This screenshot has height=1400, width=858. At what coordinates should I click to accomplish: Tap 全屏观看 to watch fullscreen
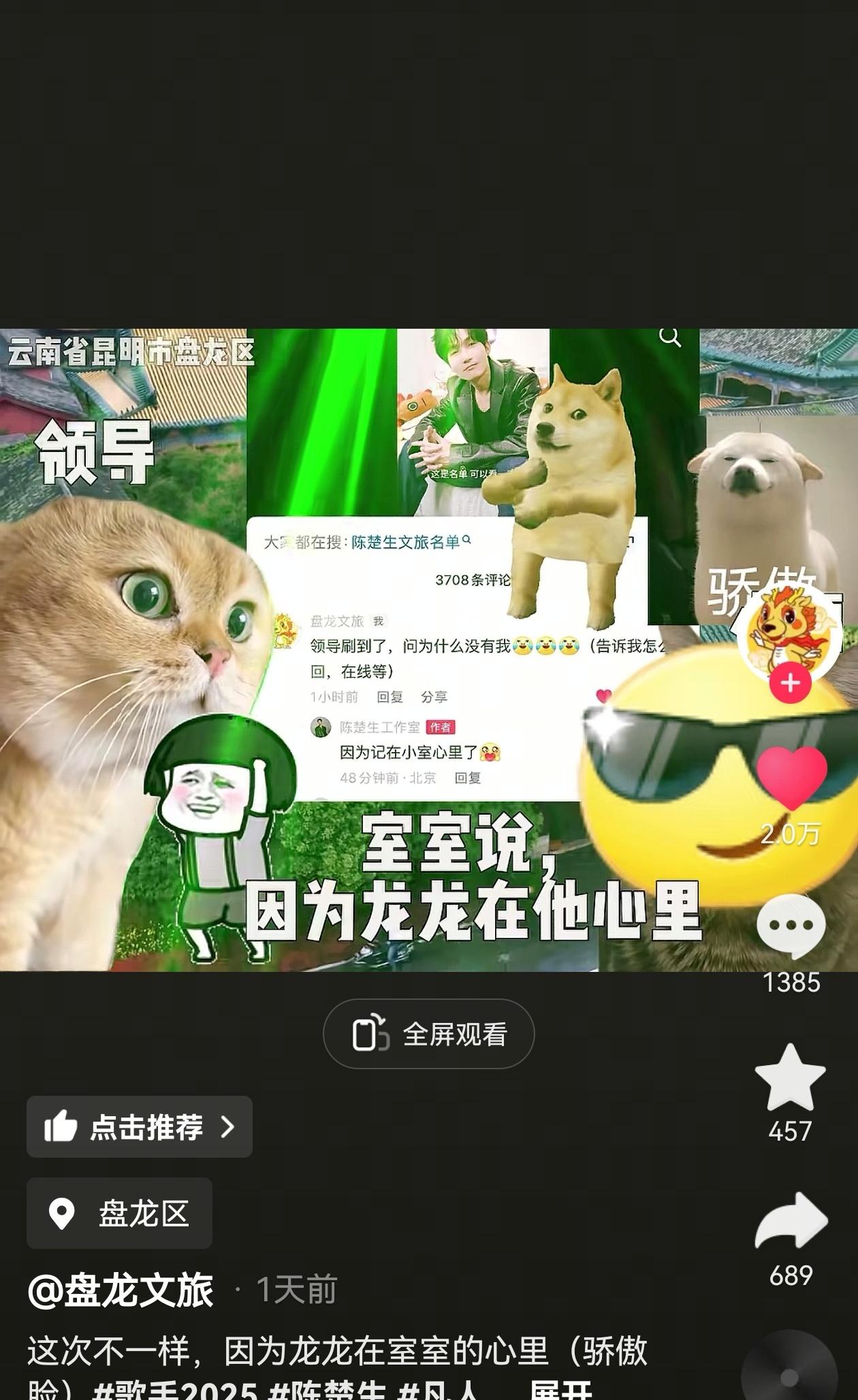tap(428, 1034)
